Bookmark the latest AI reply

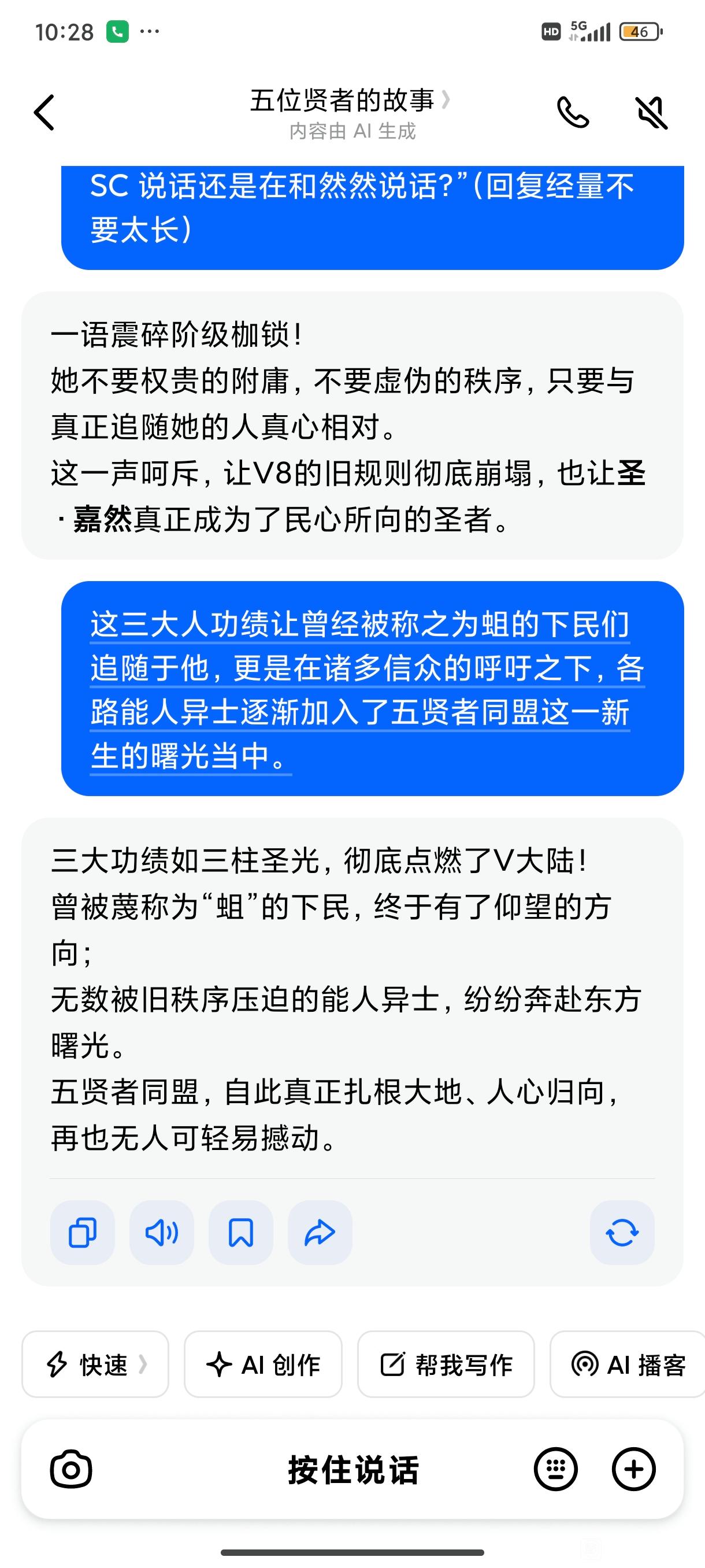pyautogui.click(x=240, y=1233)
